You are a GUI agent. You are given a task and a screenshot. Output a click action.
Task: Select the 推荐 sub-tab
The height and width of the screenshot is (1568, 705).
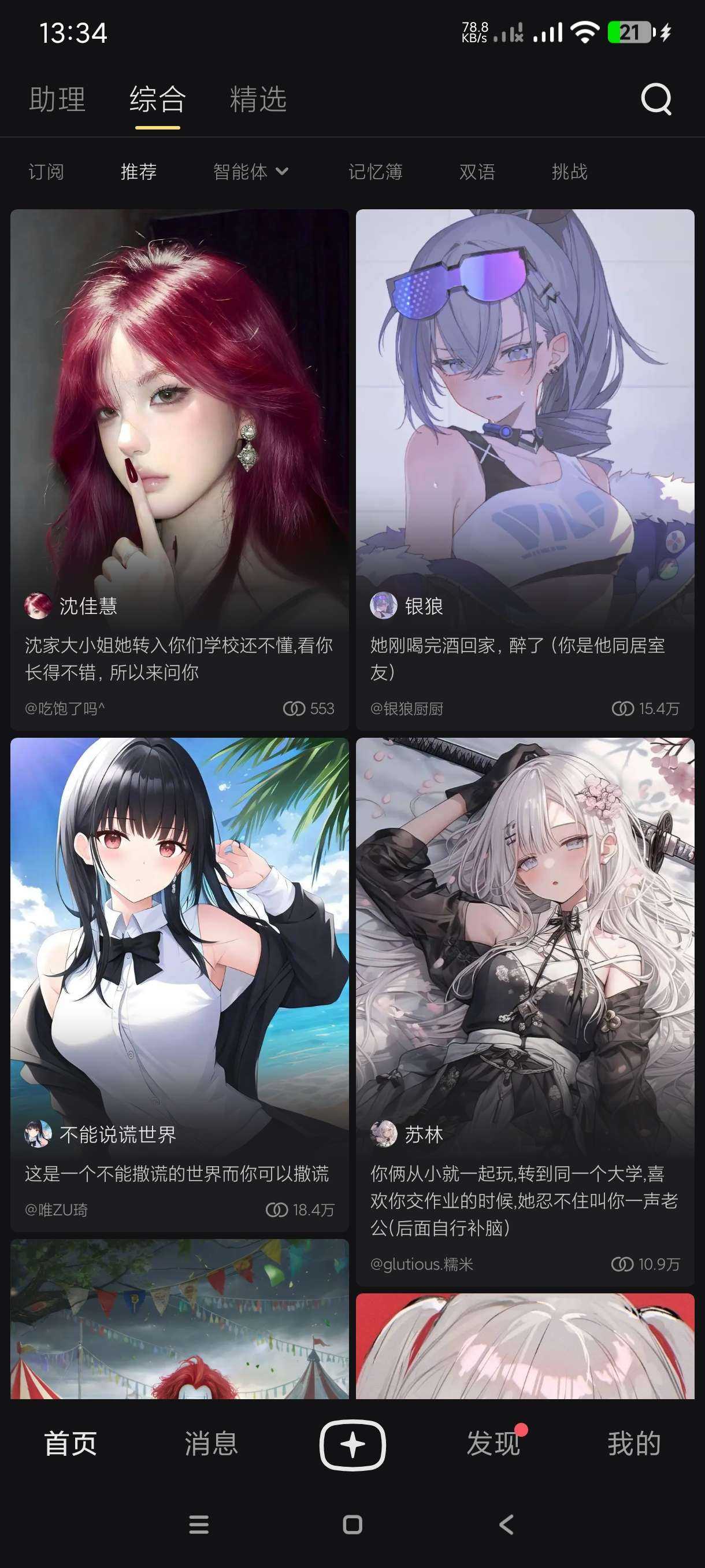click(x=139, y=172)
